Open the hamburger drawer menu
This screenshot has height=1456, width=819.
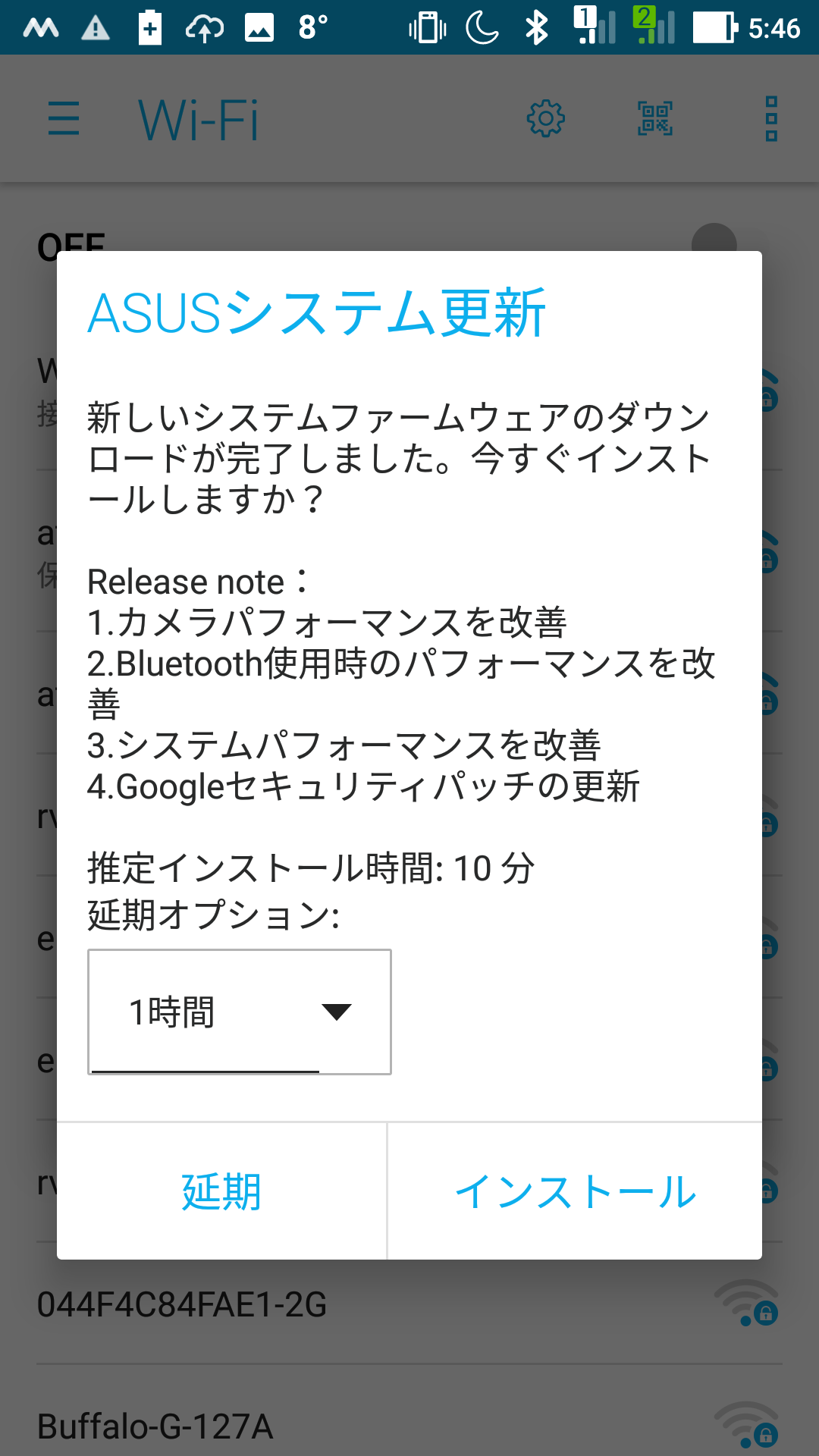tap(64, 119)
